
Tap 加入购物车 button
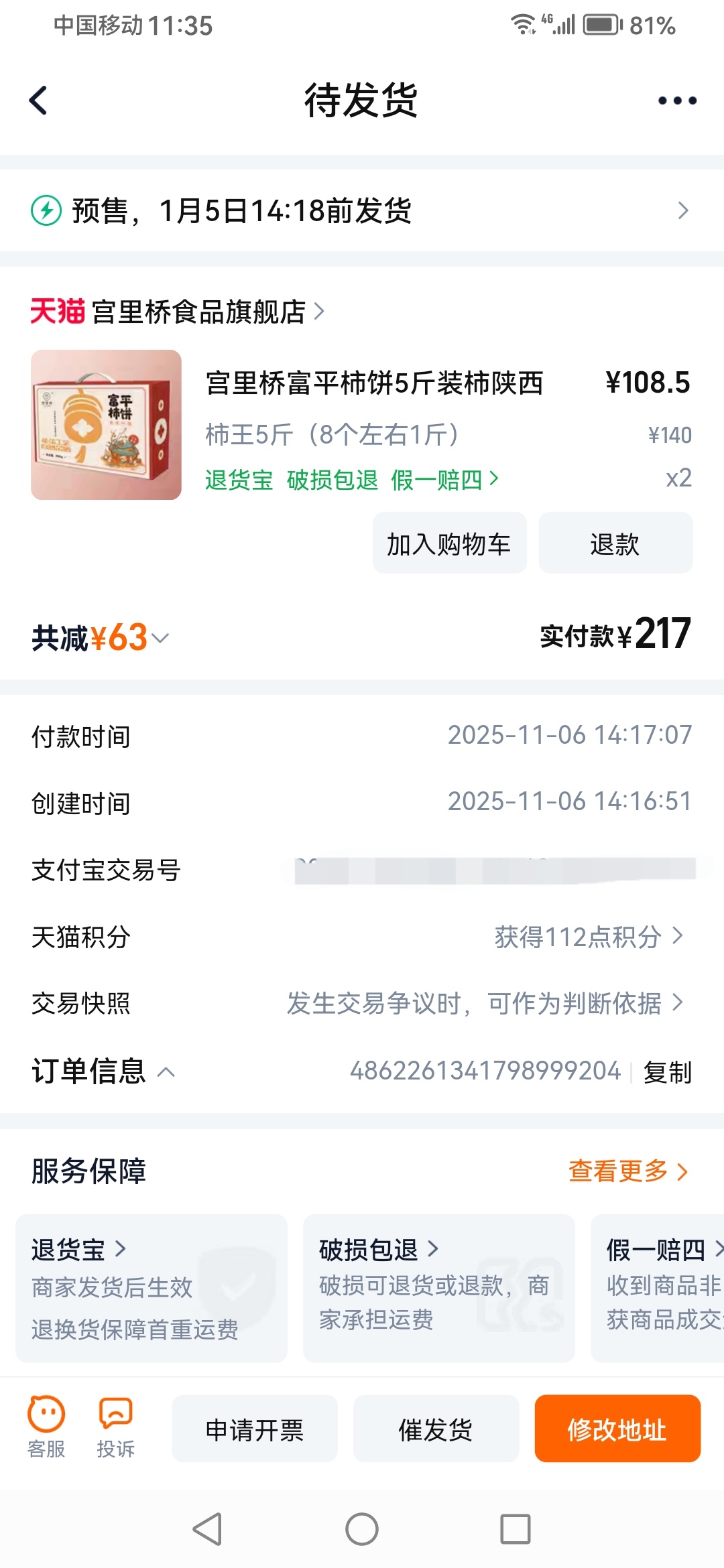click(449, 543)
